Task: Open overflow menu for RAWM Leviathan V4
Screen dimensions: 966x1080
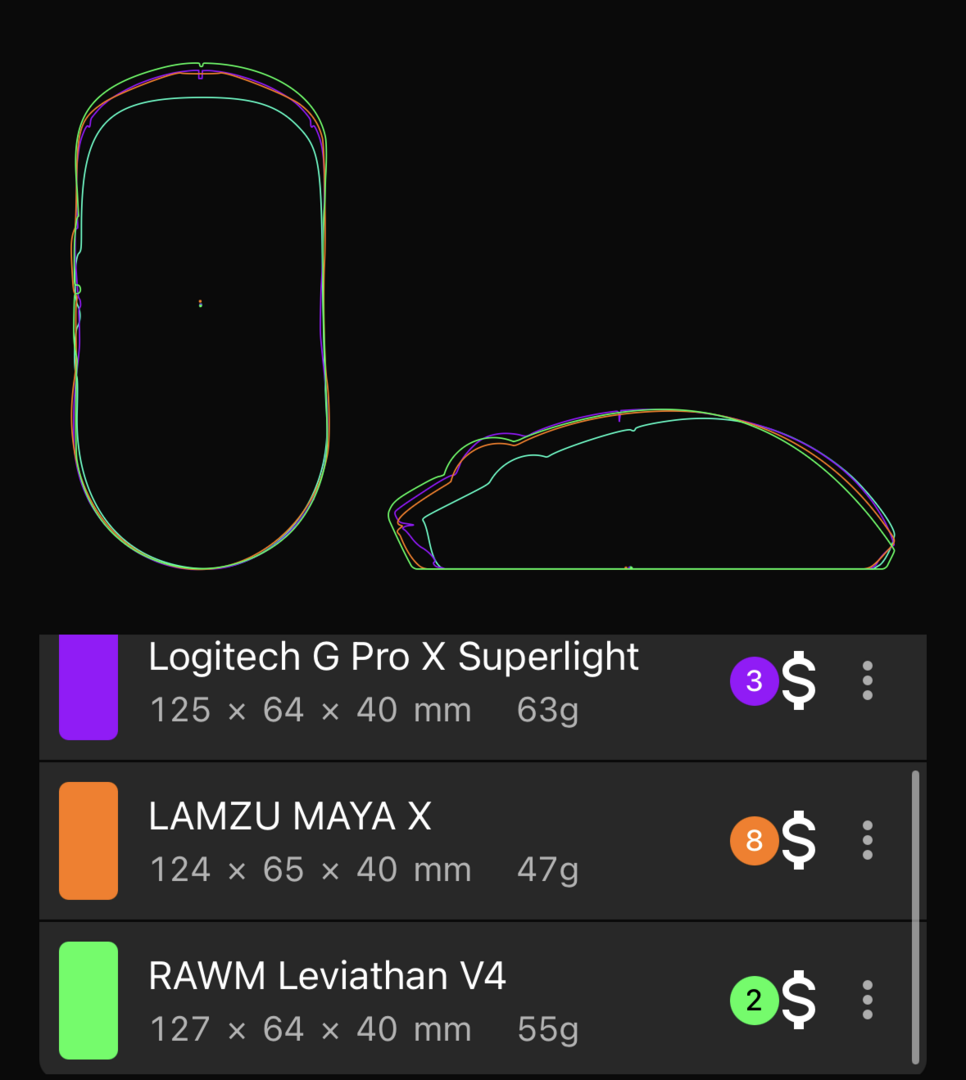Action: tap(867, 1000)
